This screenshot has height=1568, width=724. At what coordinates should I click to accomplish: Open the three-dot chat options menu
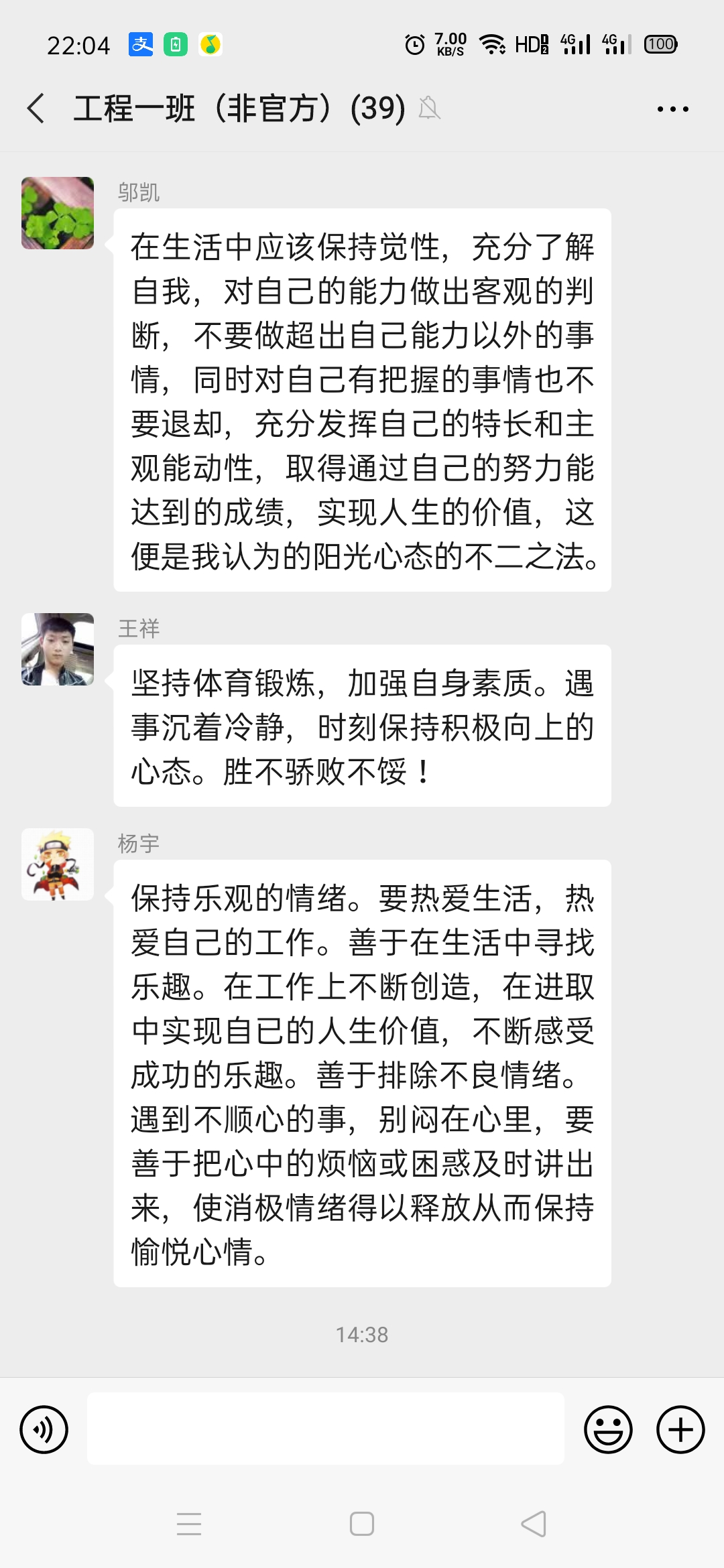672,109
